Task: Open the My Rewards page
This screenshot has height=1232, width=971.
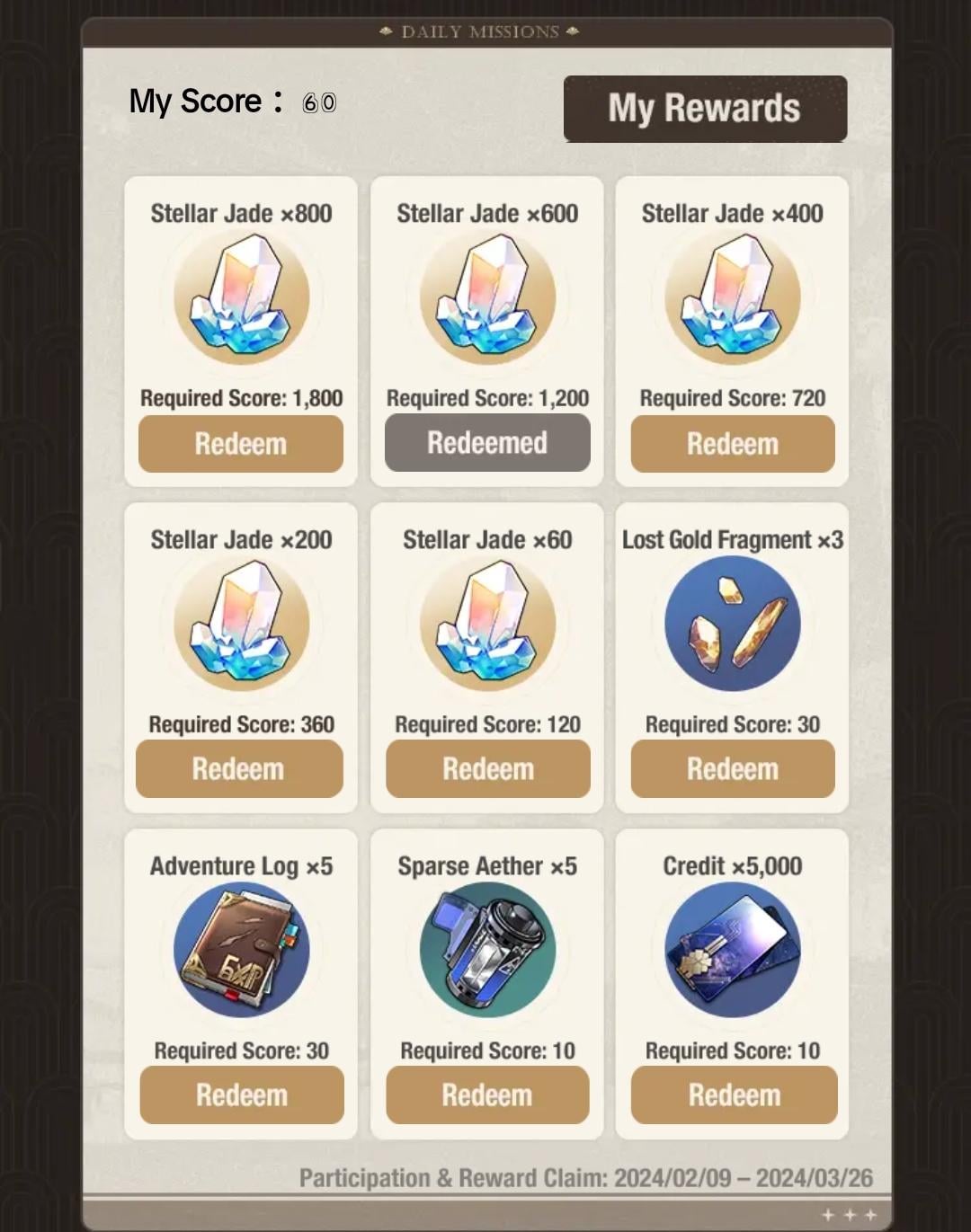Action: [705, 109]
